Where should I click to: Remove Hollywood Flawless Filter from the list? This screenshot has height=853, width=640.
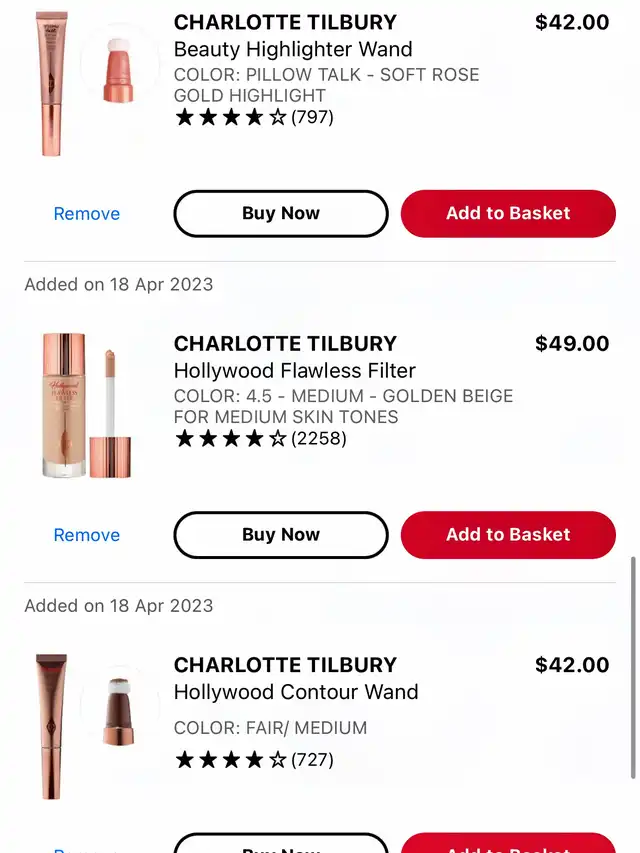(87, 535)
